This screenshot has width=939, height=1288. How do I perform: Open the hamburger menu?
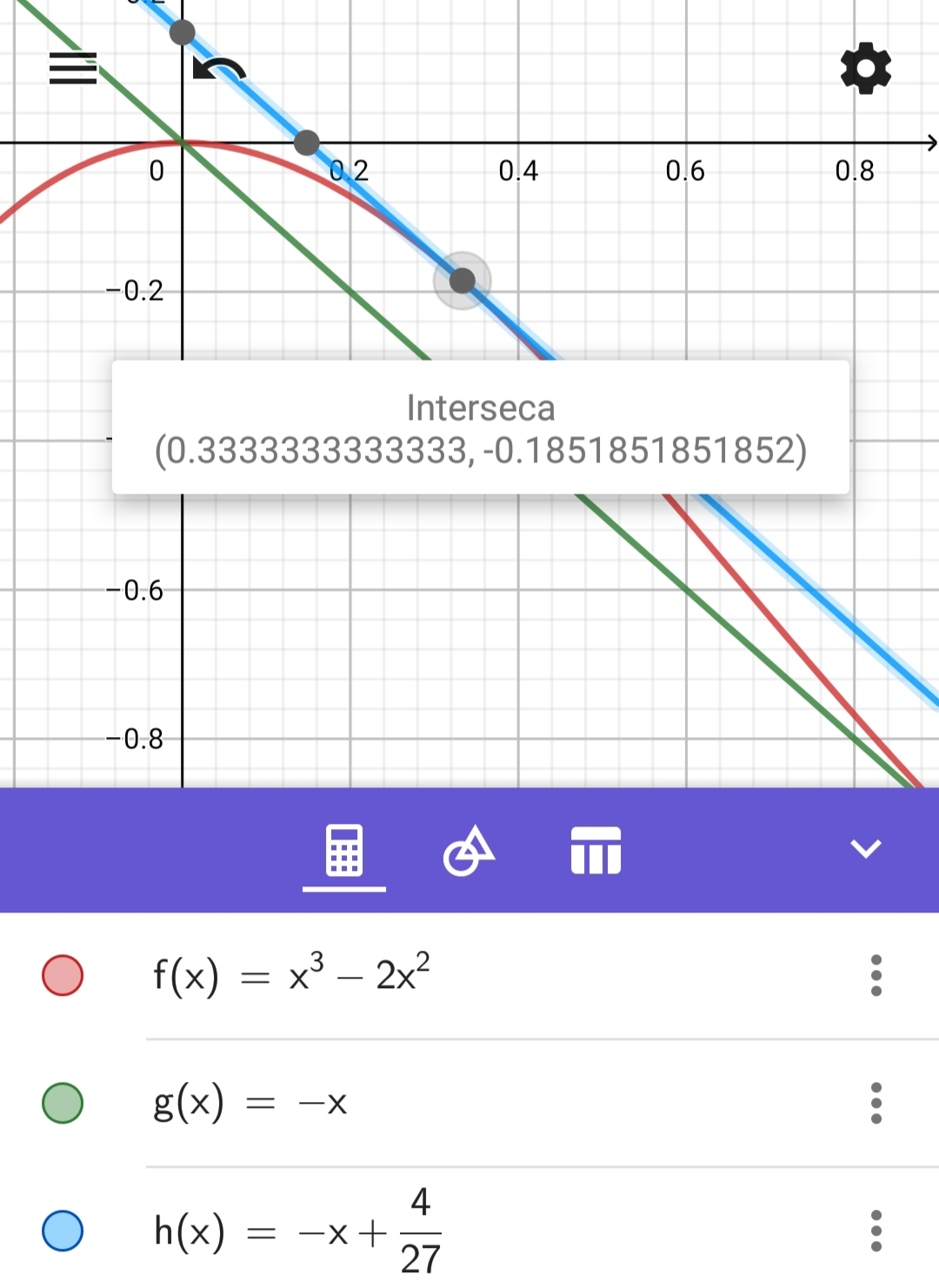73,69
